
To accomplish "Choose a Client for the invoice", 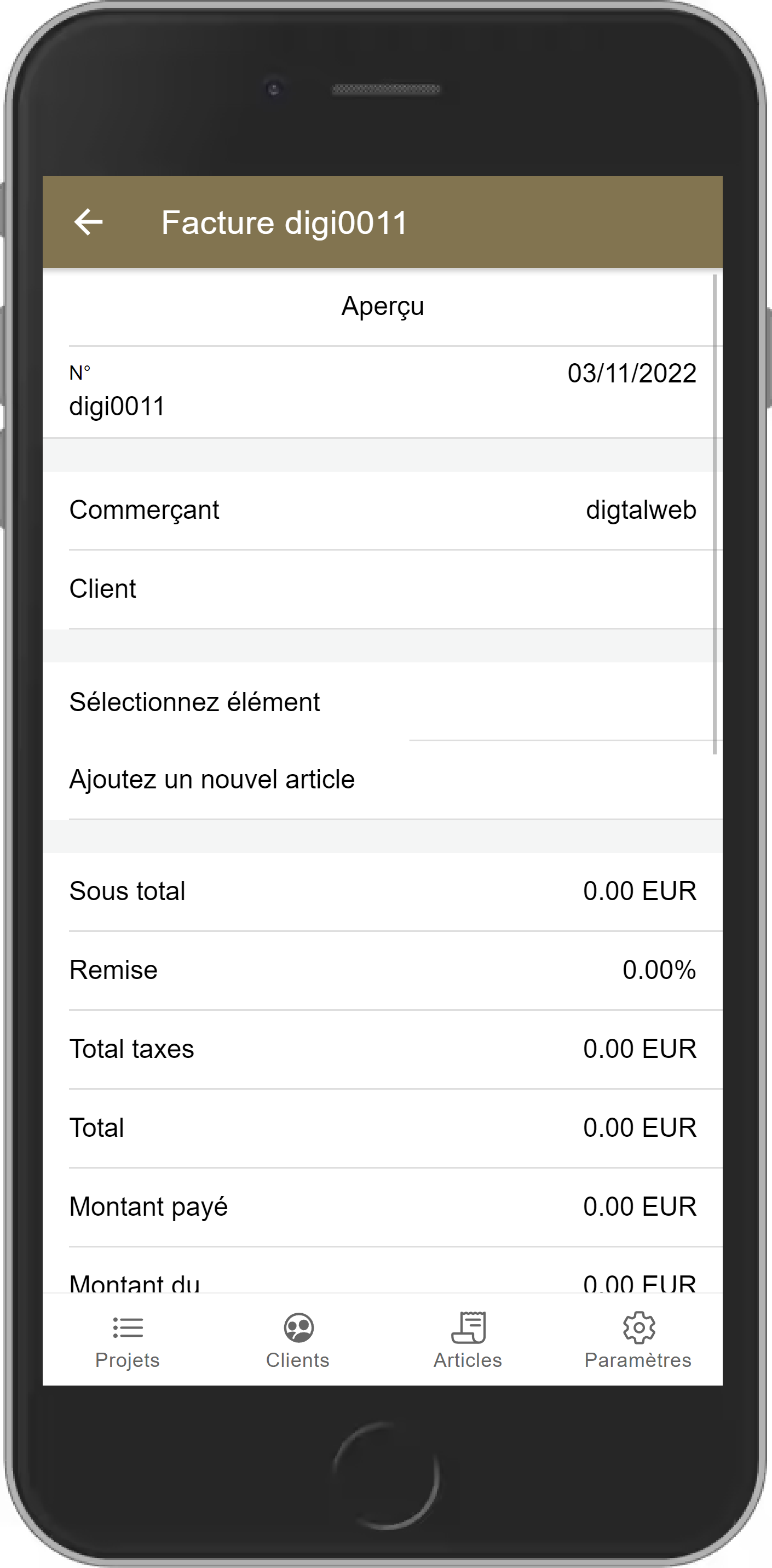I will [x=382, y=589].
